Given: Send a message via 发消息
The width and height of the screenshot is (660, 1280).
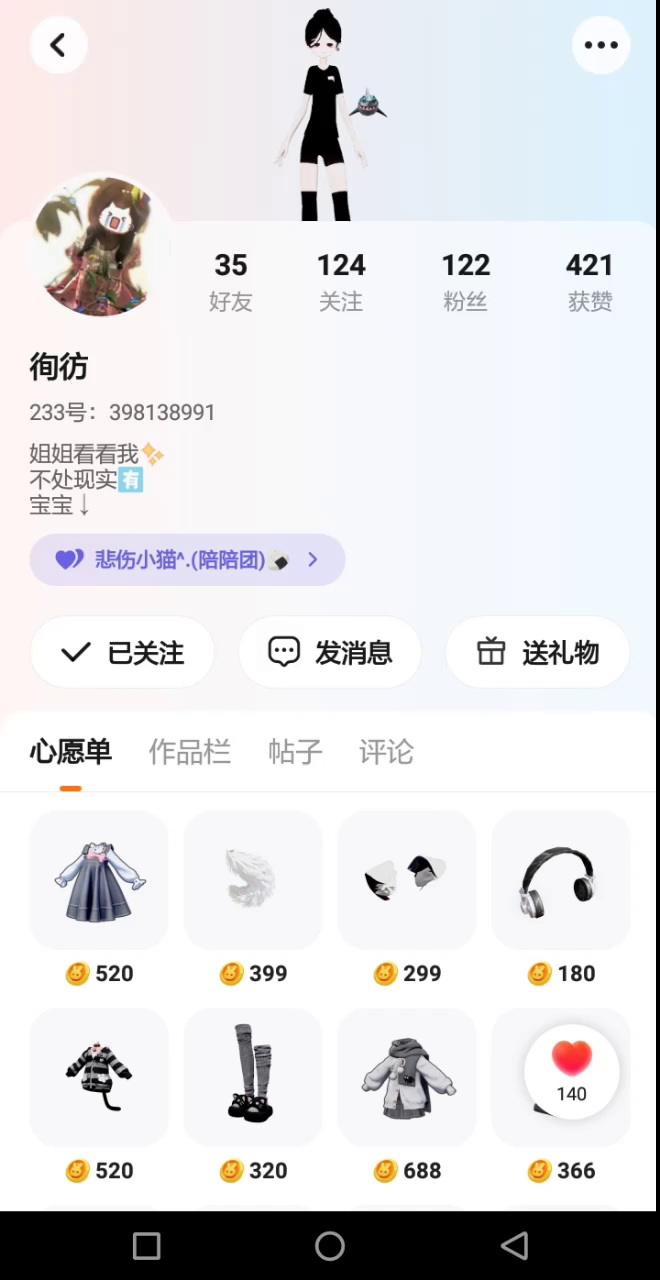Looking at the screenshot, I should tap(330, 653).
